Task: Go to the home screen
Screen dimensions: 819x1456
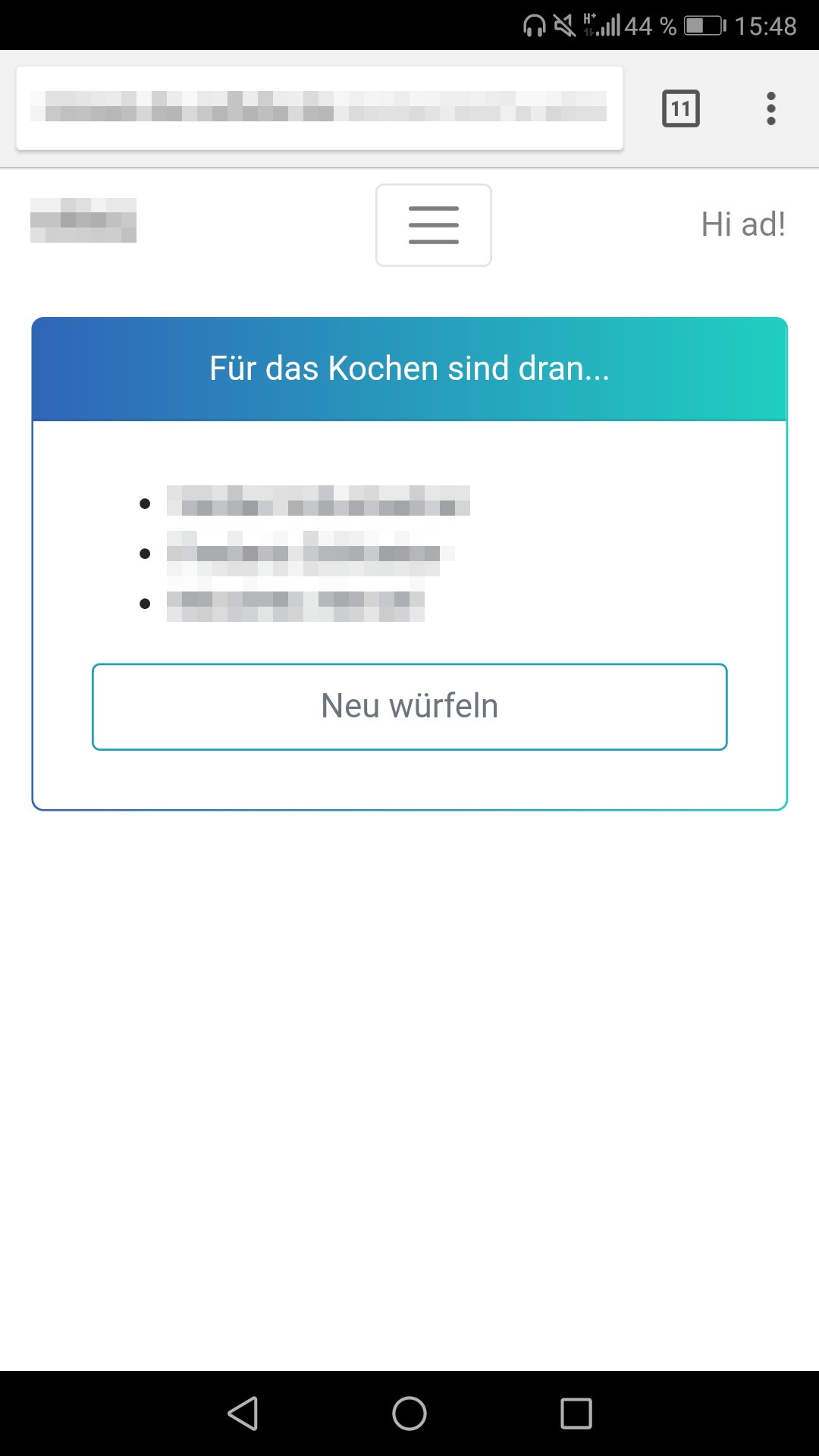Action: pyautogui.click(x=409, y=1414)
